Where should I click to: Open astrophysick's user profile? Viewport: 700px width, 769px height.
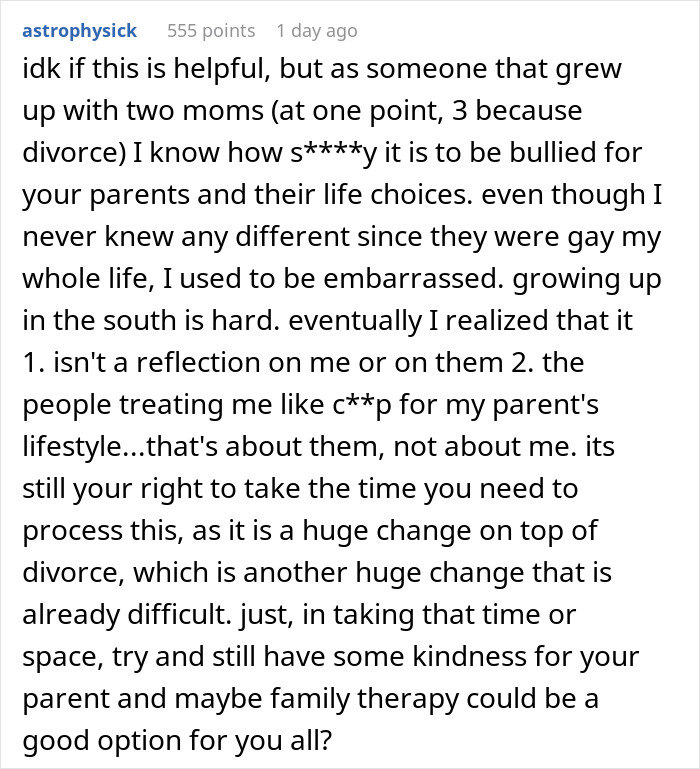(79, 31)
